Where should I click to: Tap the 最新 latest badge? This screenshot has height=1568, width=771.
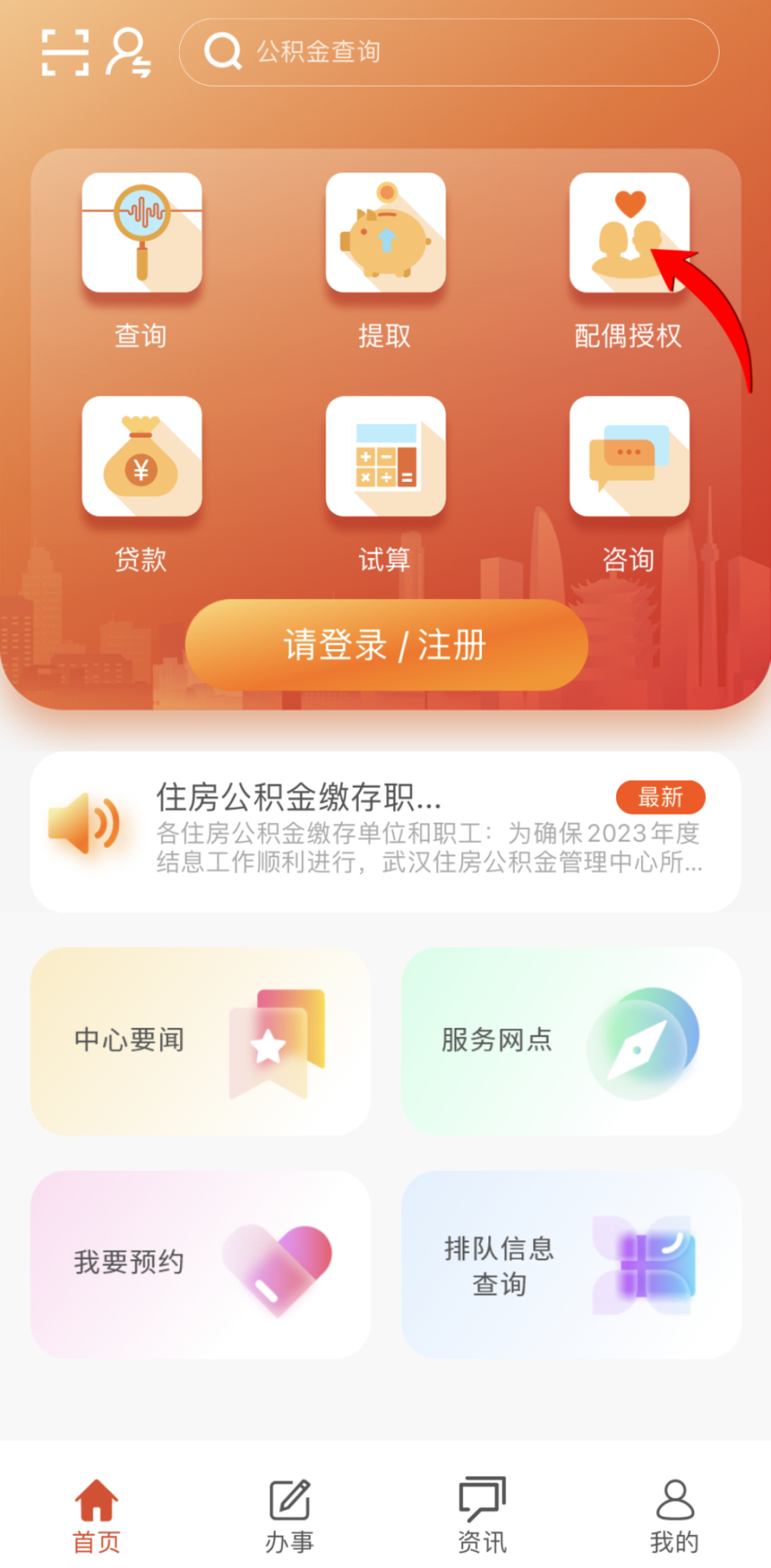tap(660, 797)
